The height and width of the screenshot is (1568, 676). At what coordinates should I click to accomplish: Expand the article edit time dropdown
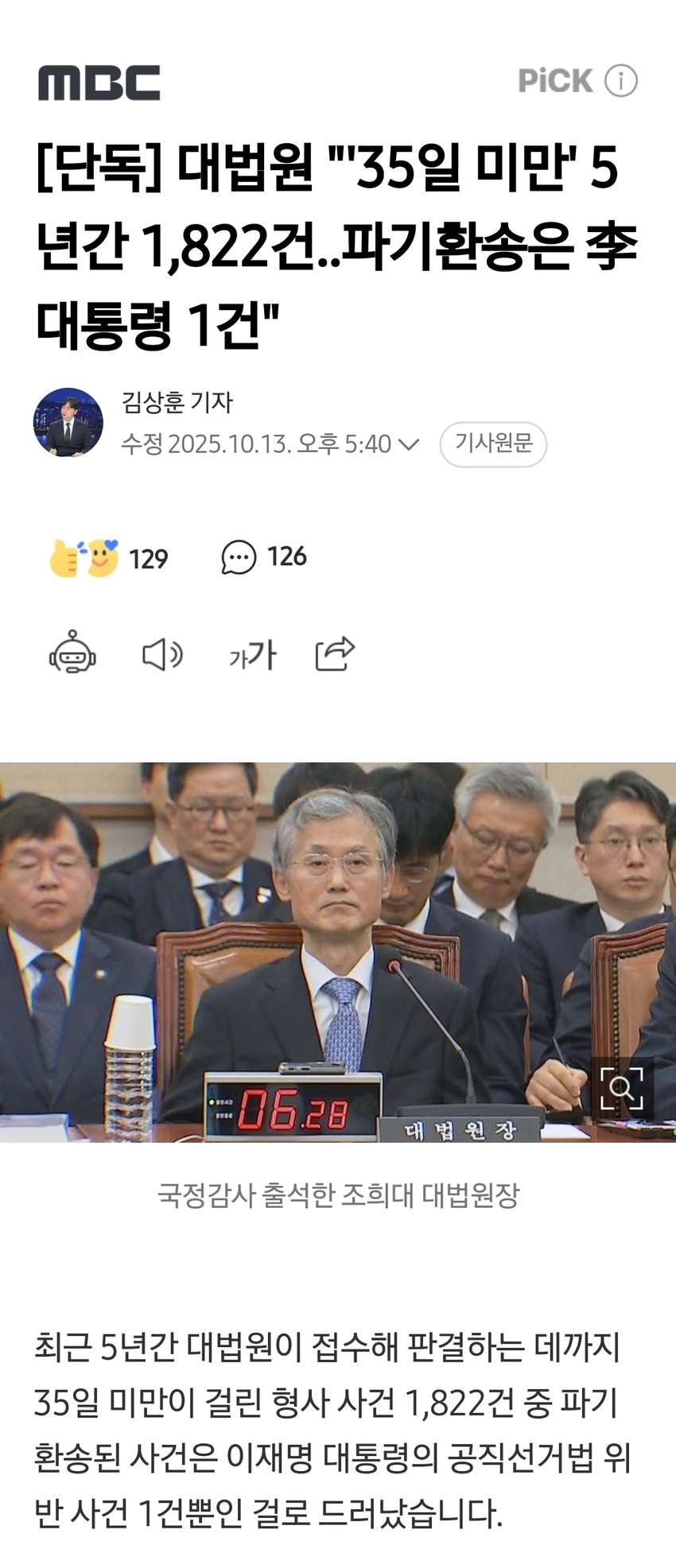click(409, 444)
